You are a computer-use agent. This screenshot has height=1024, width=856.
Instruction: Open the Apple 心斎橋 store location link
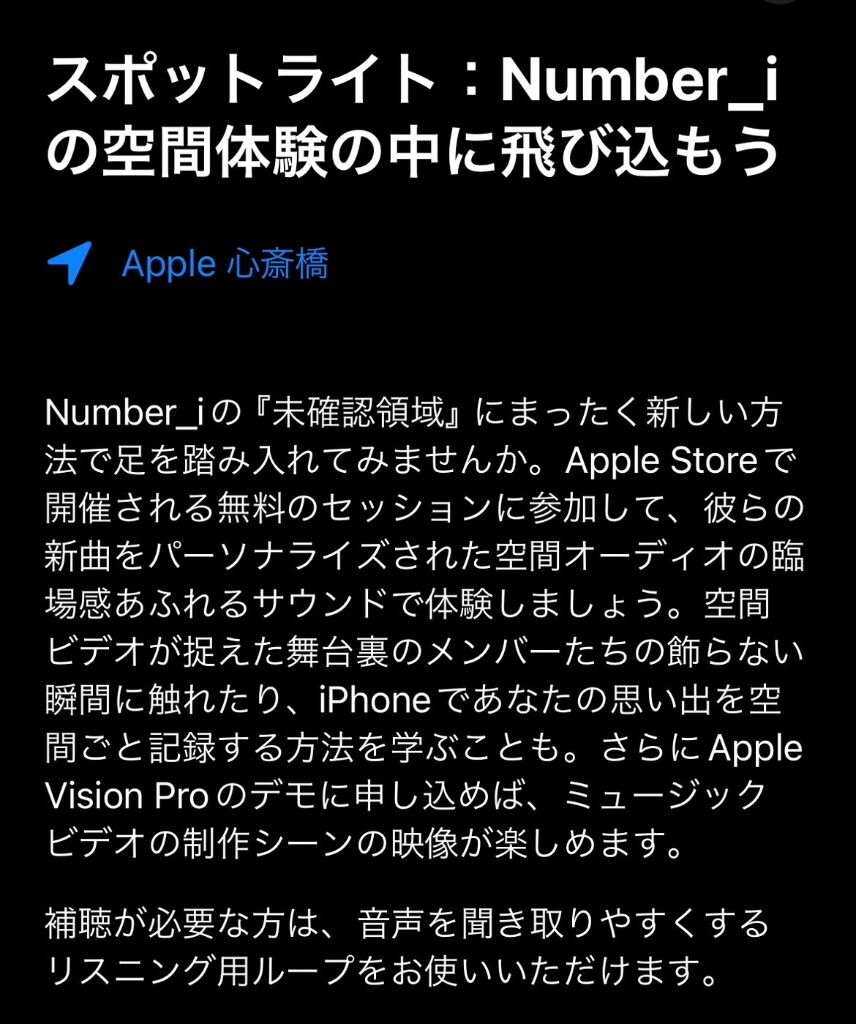(224, 264)
